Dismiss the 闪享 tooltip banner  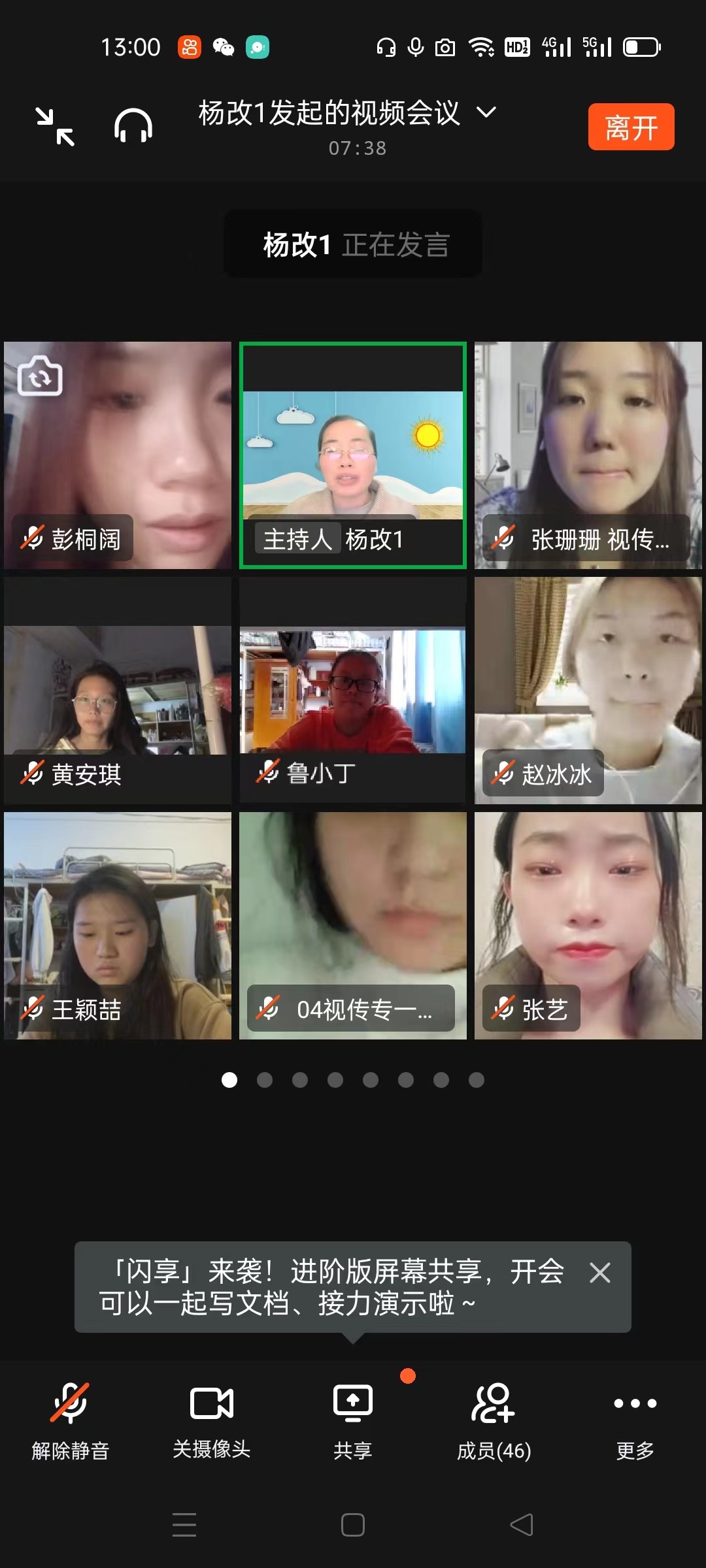(x=599, y=1272)
